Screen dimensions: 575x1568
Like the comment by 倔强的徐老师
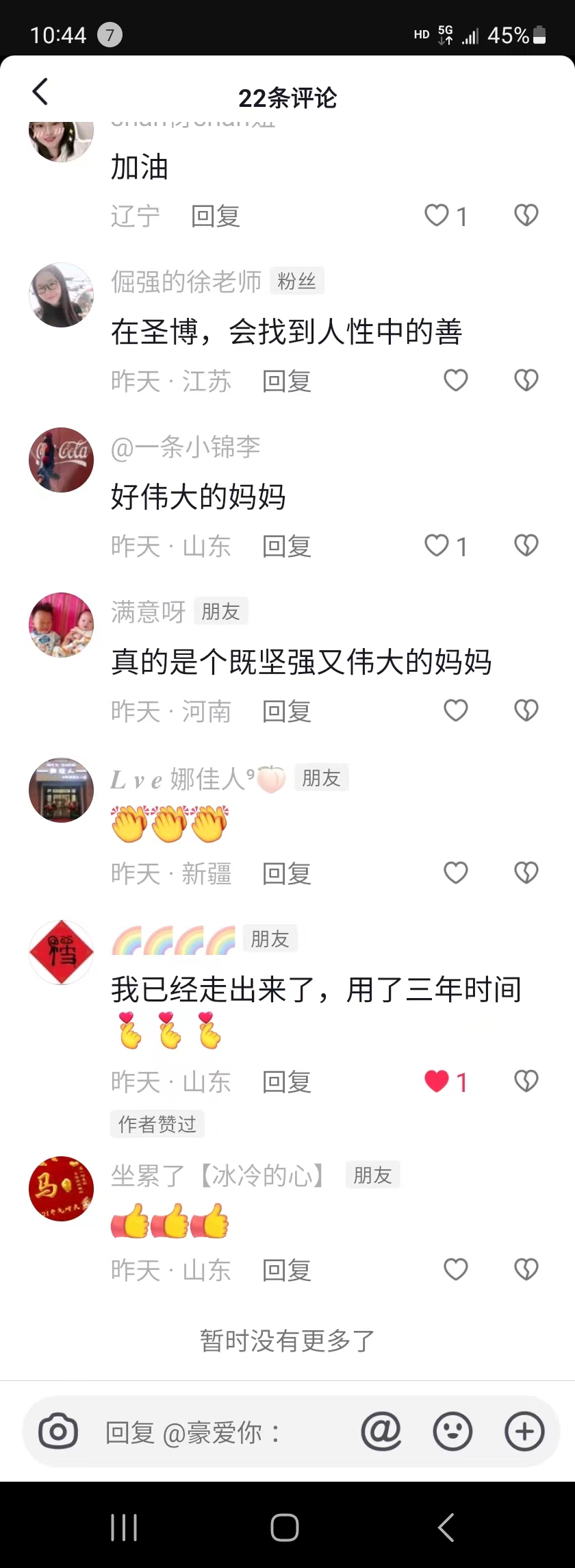455,380
